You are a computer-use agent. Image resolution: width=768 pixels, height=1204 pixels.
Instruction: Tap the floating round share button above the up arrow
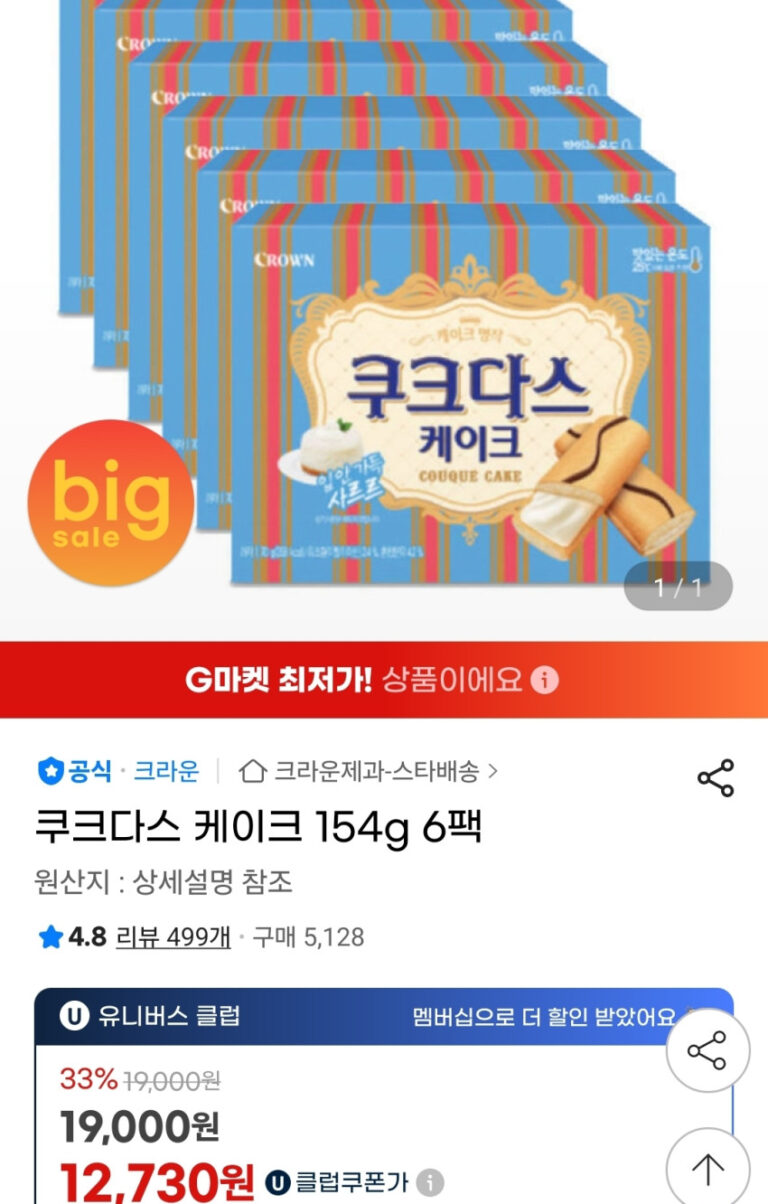pyautogui.click(x=707, y=1050)
